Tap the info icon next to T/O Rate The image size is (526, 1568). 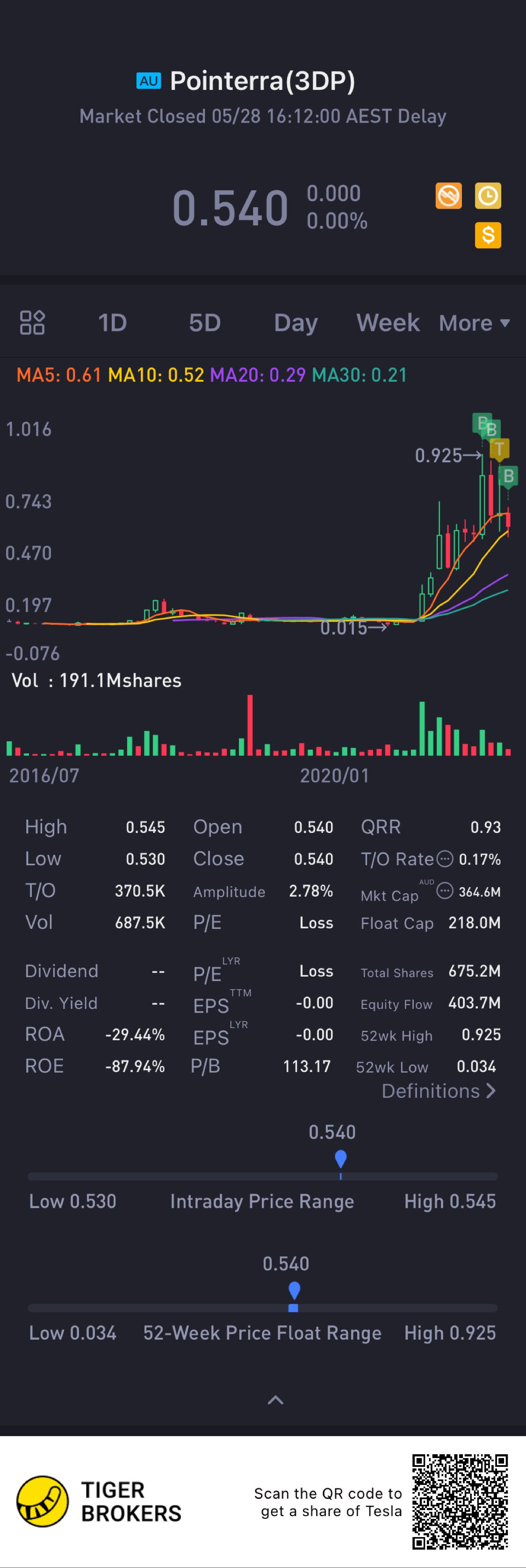[446, 858]
